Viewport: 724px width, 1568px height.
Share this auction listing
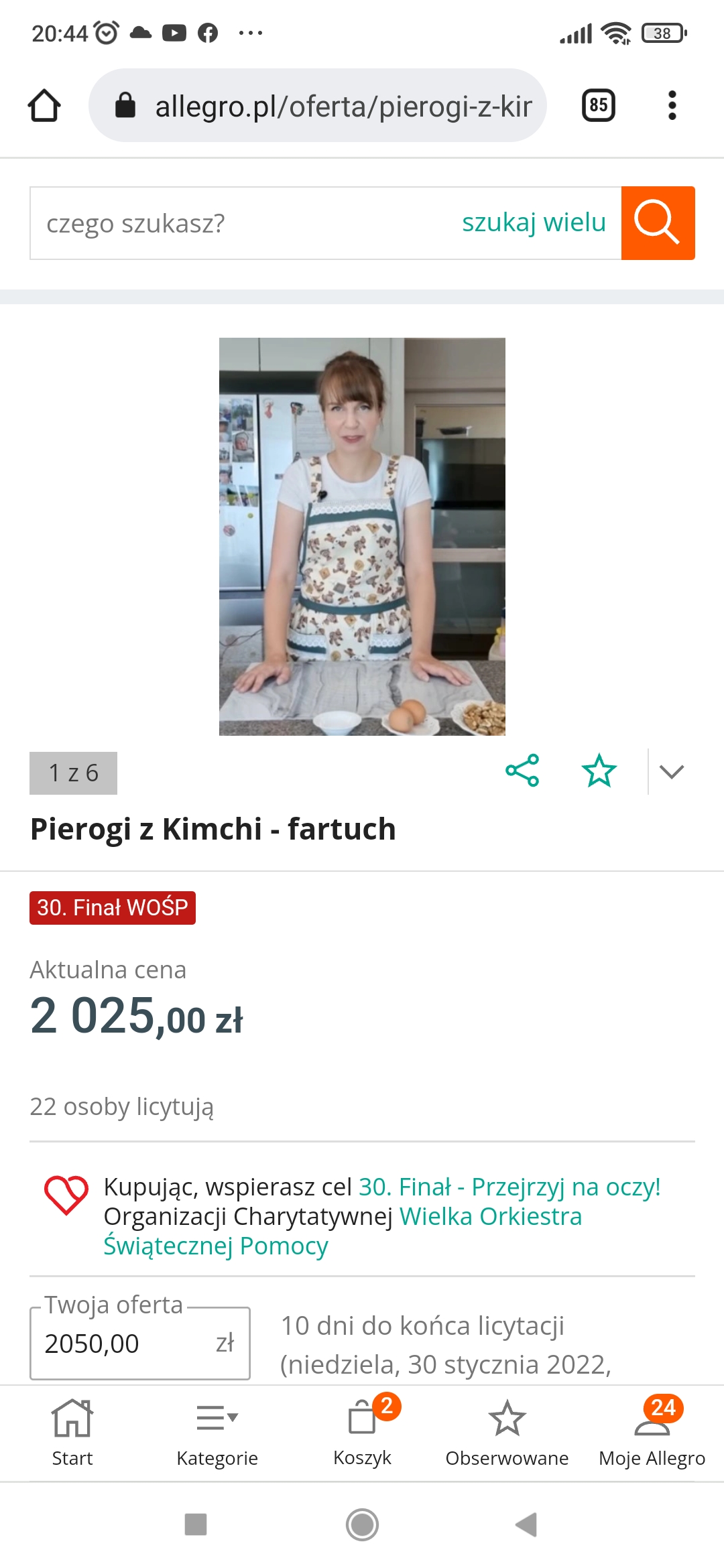pos(522,771)
